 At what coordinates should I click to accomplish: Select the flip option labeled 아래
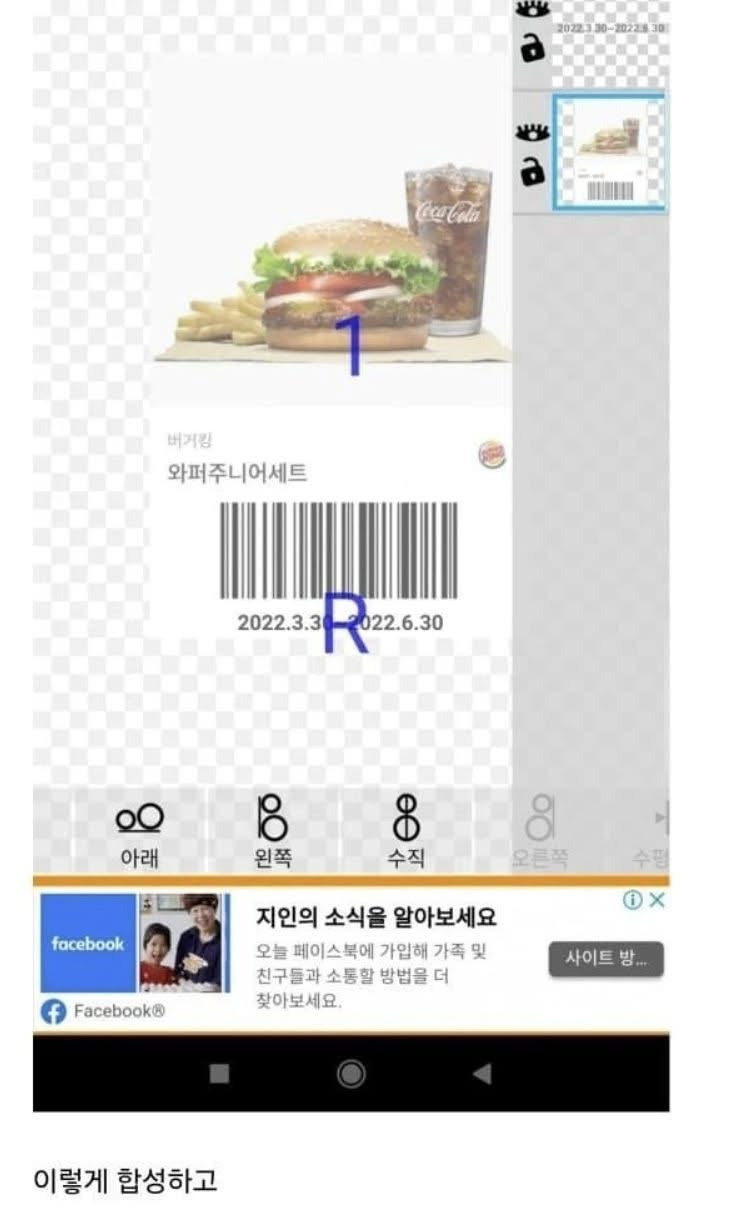point(139,831)
